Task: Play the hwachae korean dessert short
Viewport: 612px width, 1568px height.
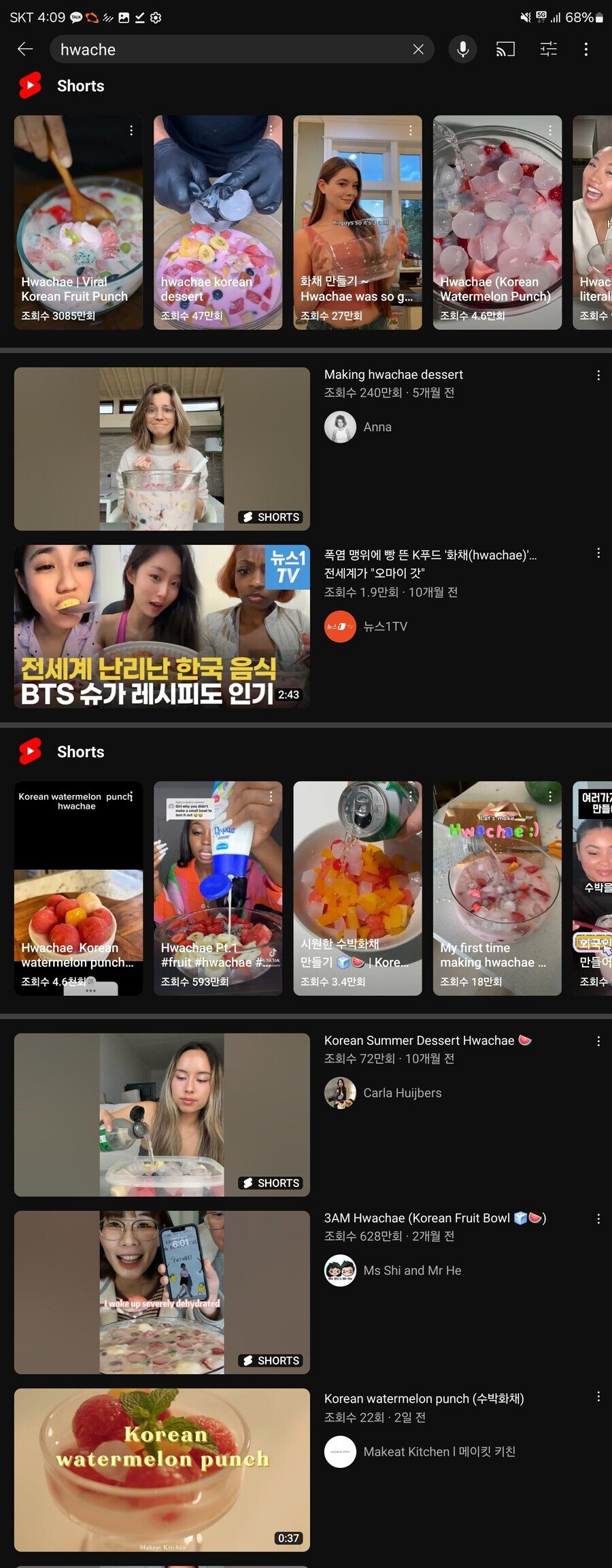Action: [218, 222]
